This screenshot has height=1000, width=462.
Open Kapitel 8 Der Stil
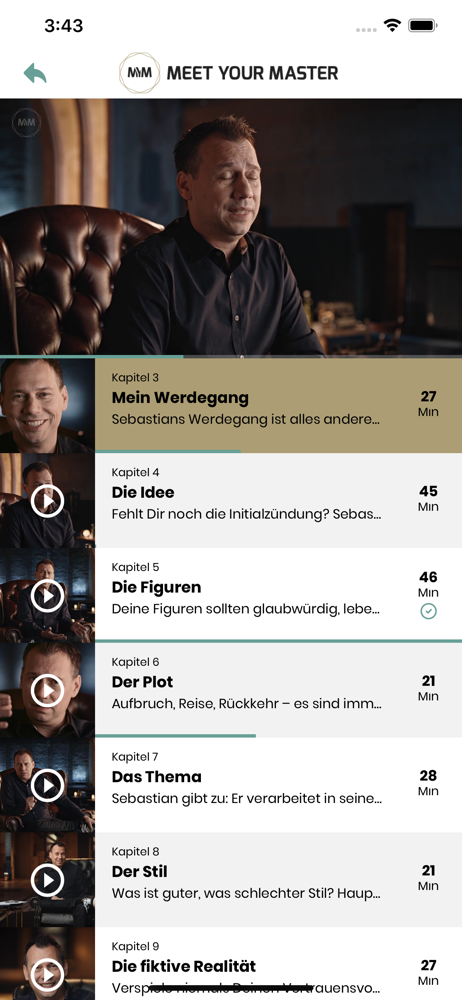231,879
